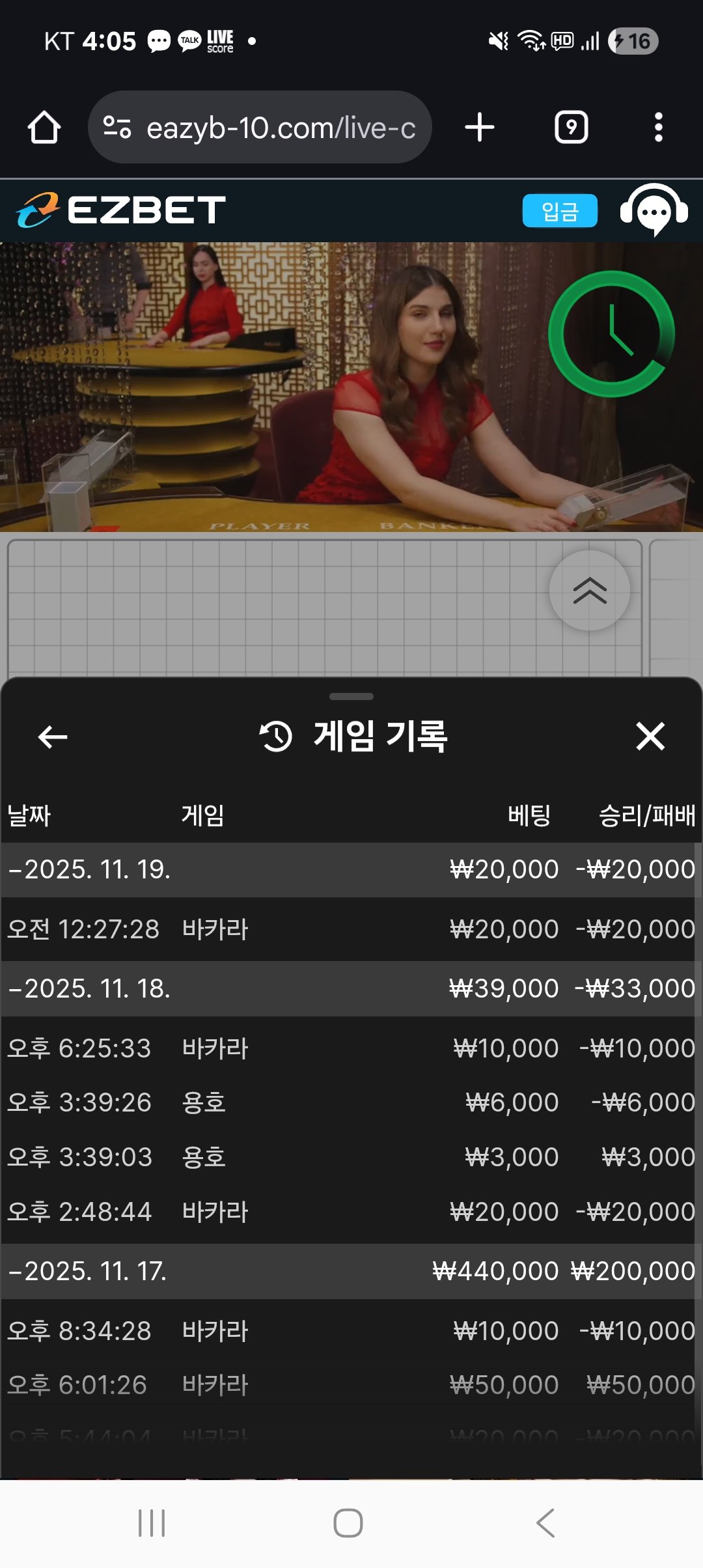This screenshot has width=703, height=1568.
Task: Tap the 입금 deposit button
Action: 560,211
